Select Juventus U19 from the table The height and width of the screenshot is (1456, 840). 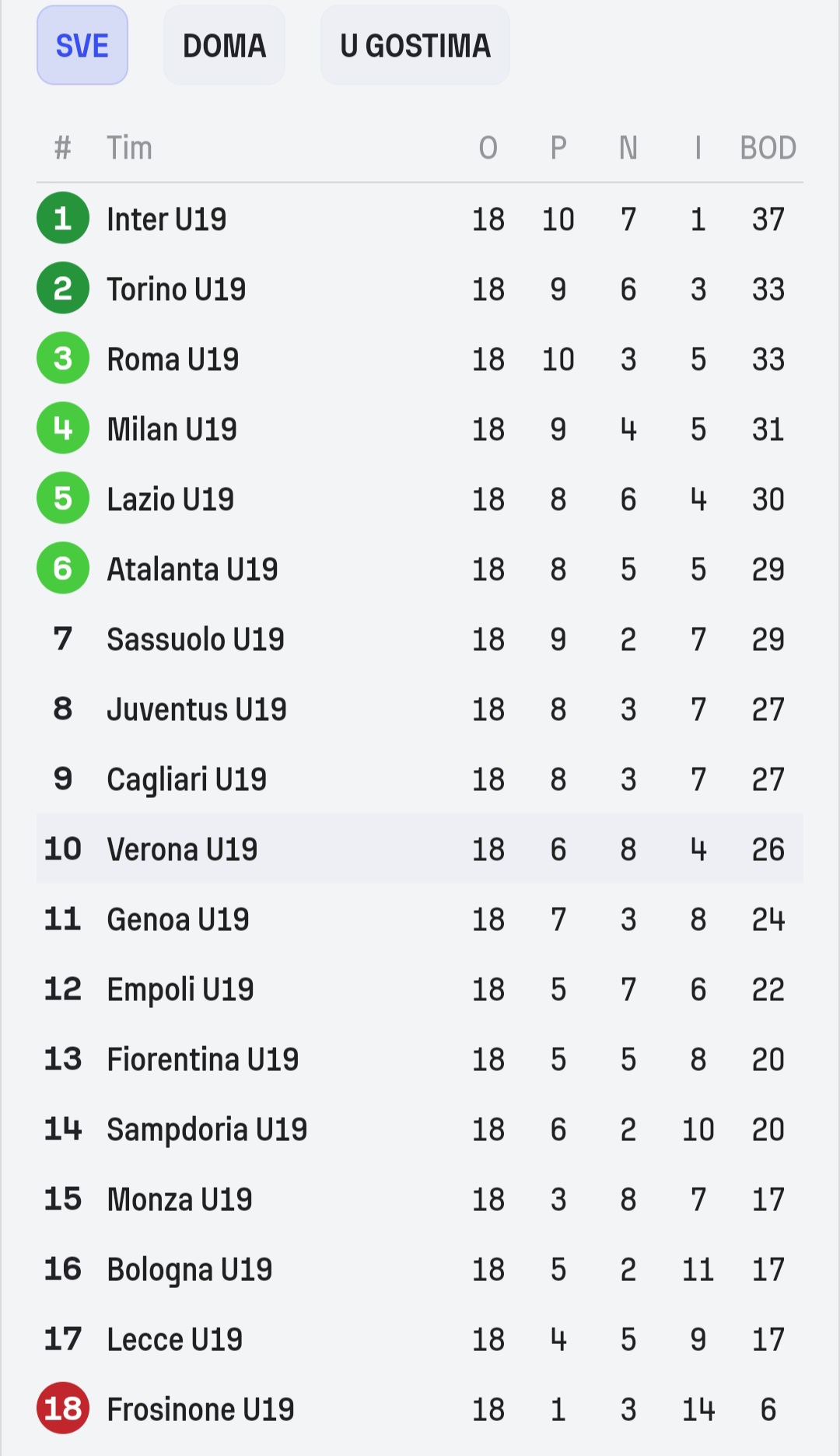[420, 709]
